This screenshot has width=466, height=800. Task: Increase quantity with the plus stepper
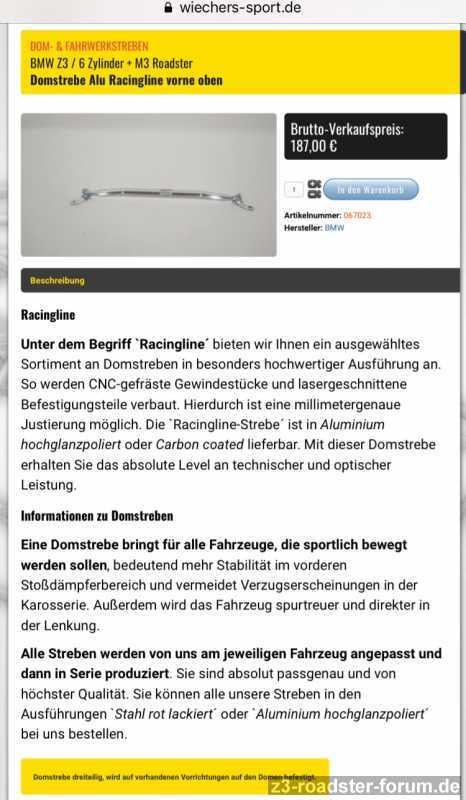[x=314, y=184]
